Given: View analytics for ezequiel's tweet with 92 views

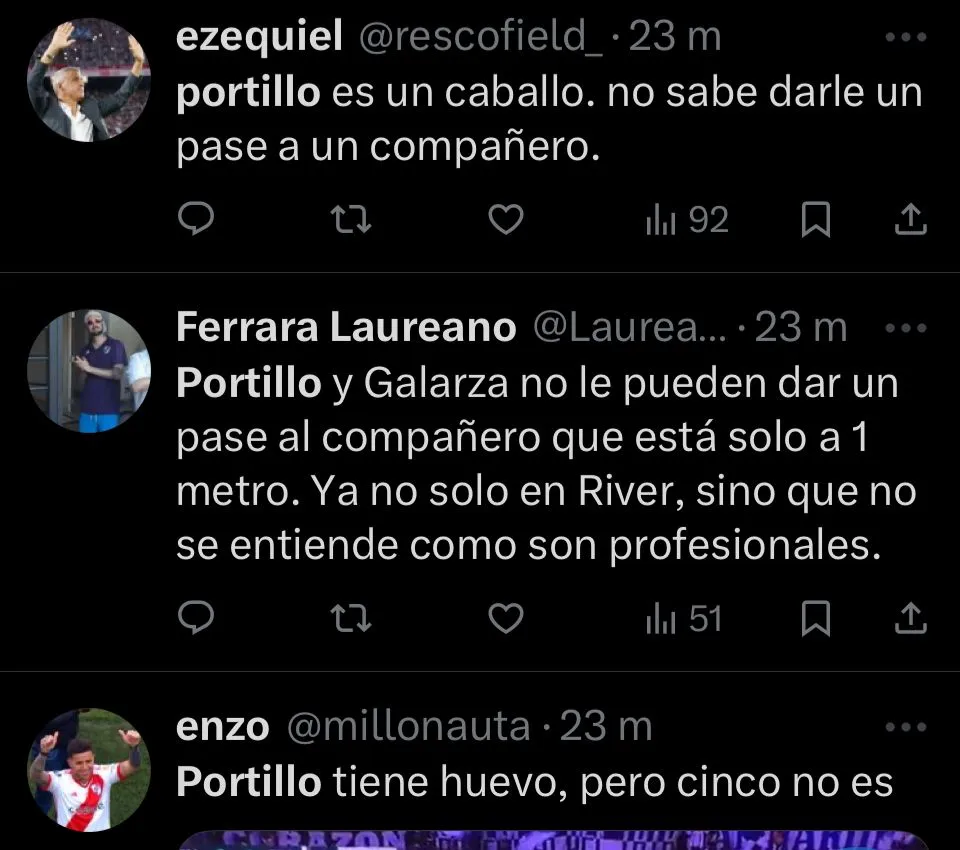Looking at the screenshot, I should (687, 220).
